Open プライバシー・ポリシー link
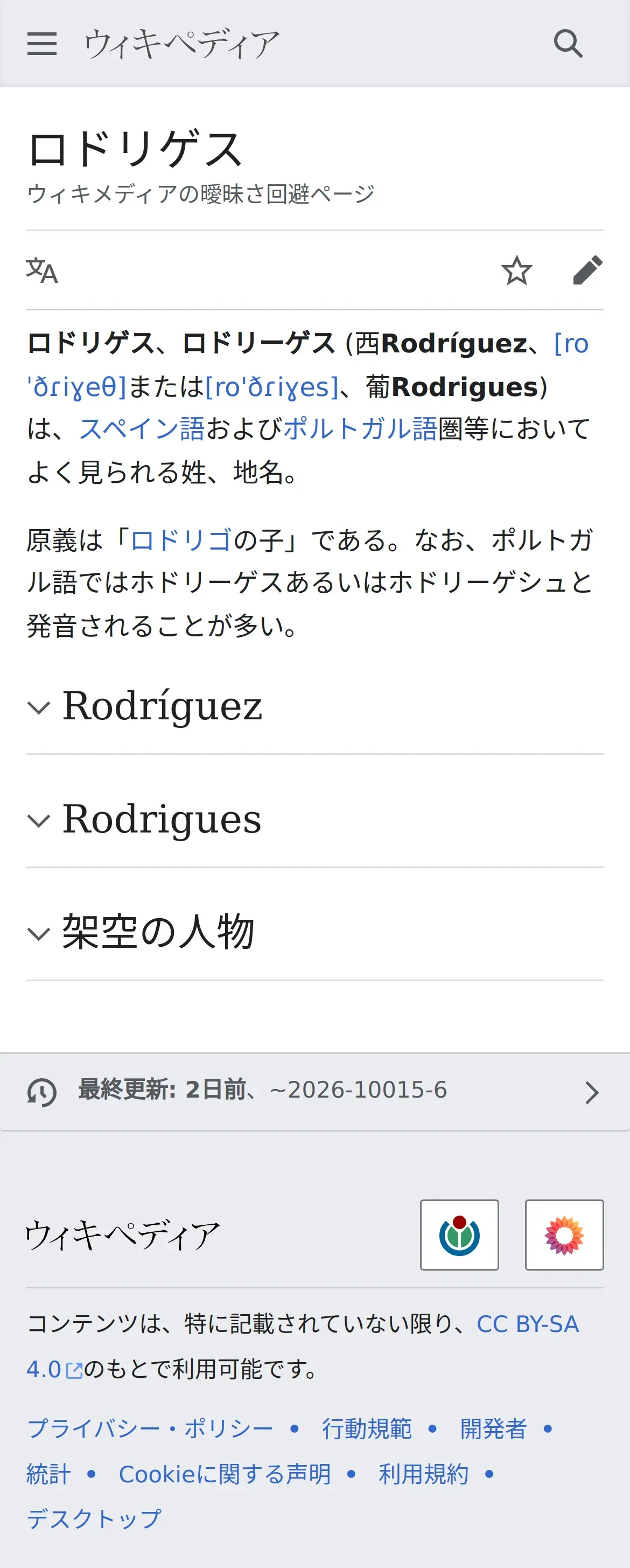The image size is (630, 1568). 150,1429
